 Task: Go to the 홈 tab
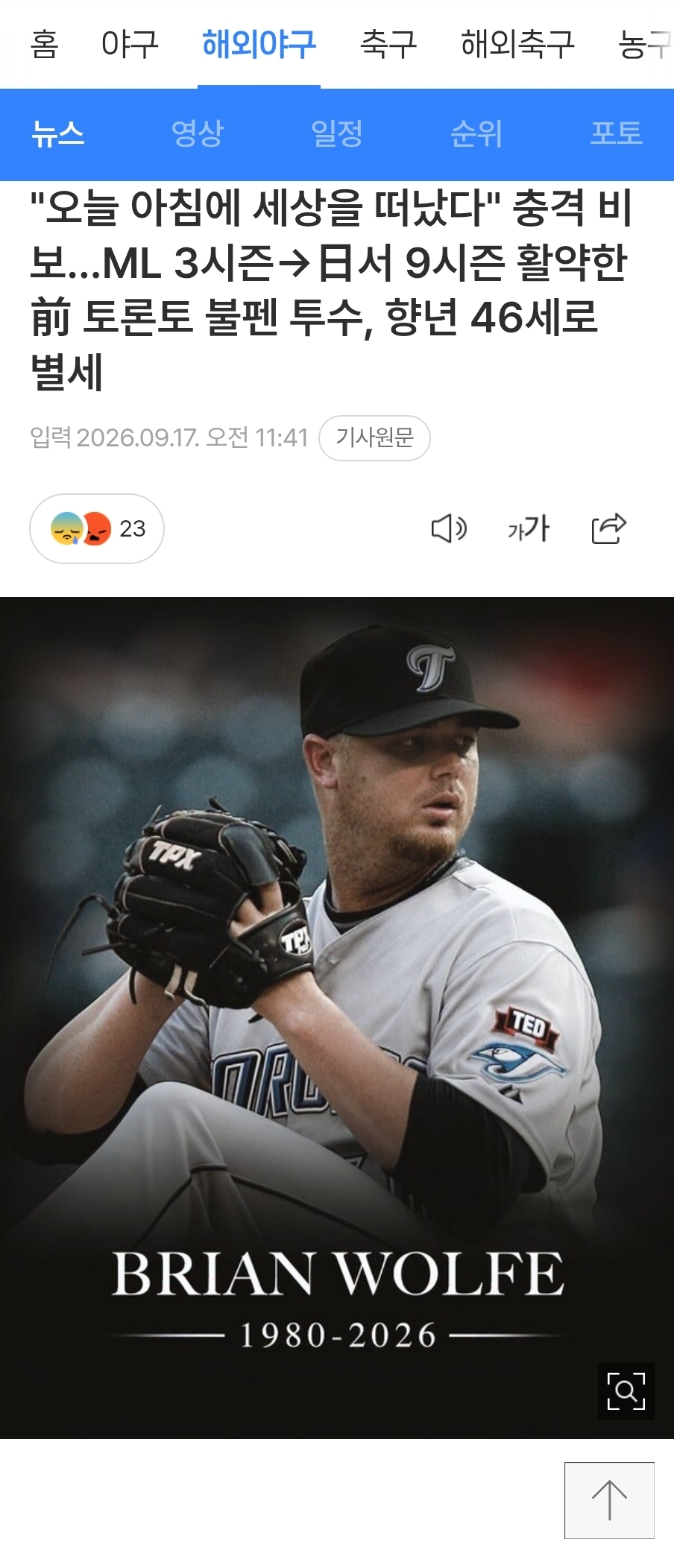[44, 44]
